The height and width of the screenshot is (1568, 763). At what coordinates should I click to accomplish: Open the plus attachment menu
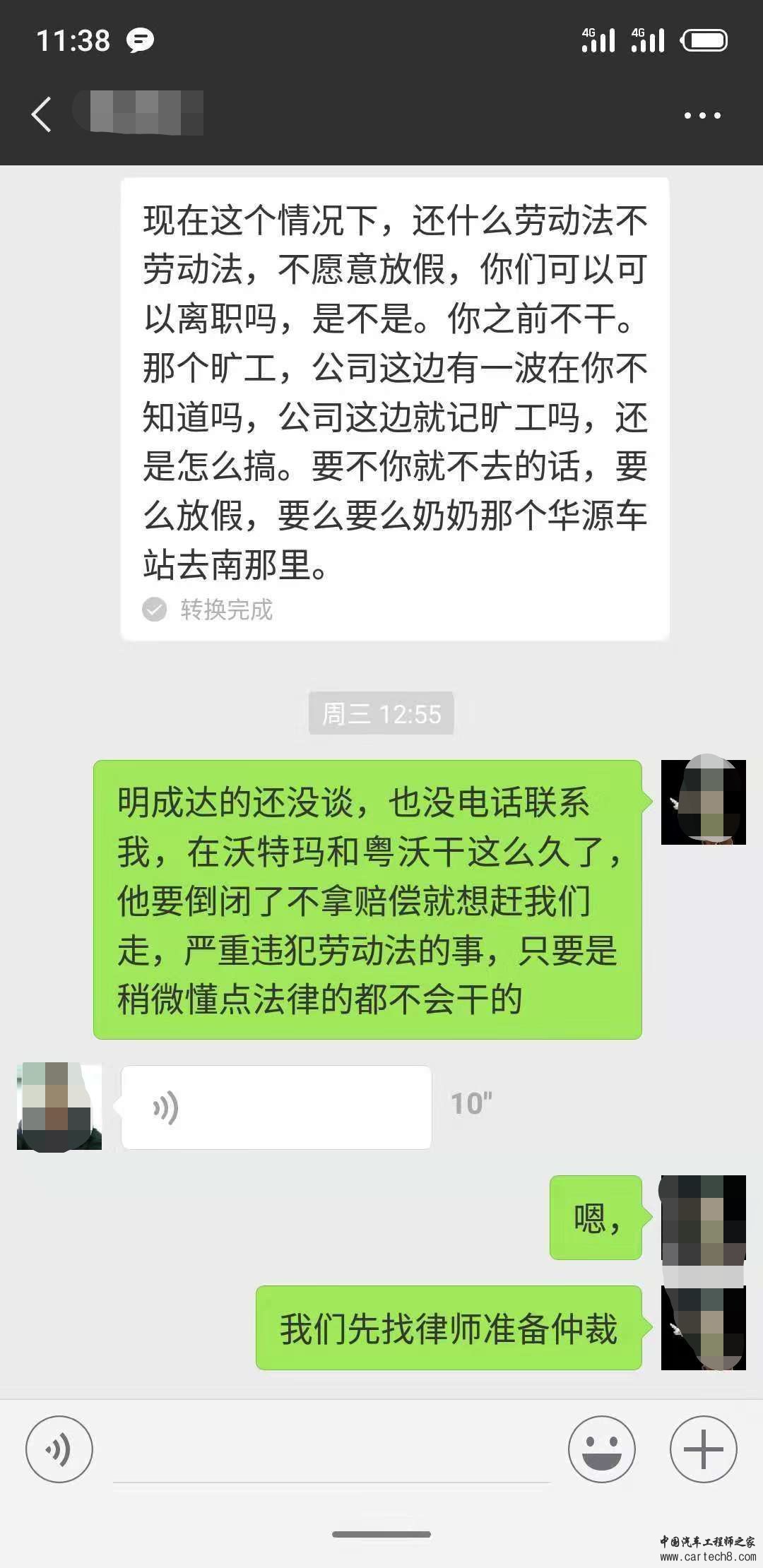pos(703,1449)
